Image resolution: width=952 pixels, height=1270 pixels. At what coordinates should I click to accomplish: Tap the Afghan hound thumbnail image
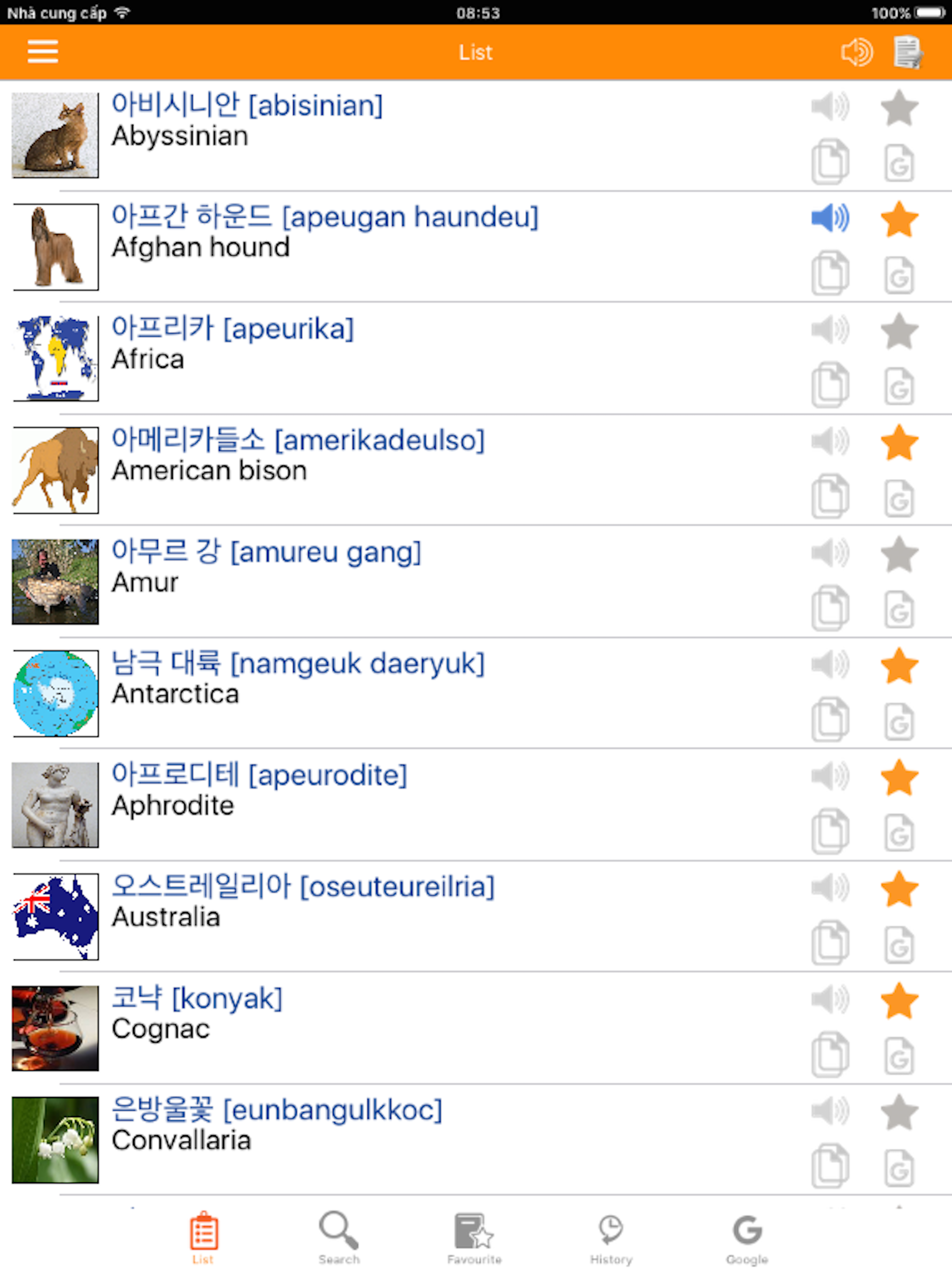click(x=55, y=246)
